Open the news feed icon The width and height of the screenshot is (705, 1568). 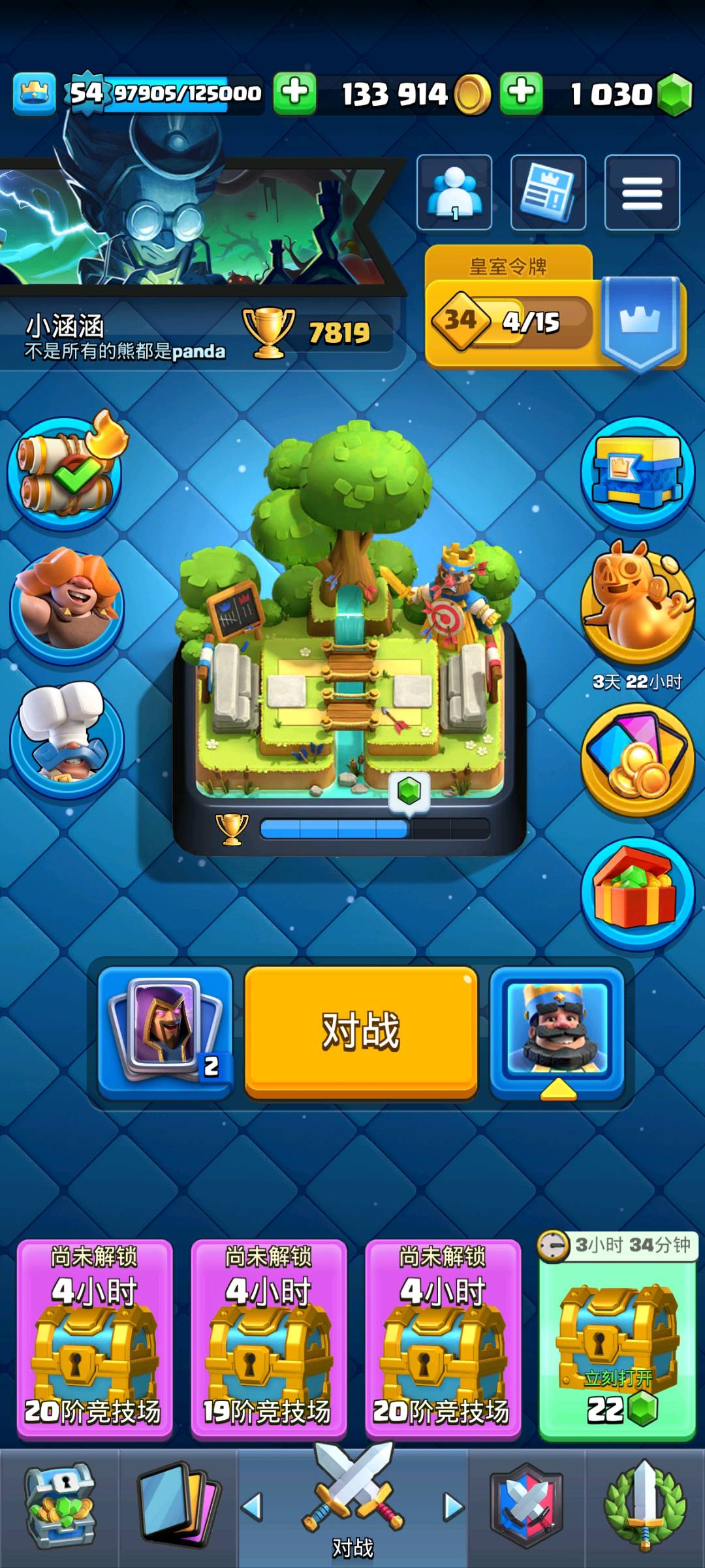[x=548, y=192]
